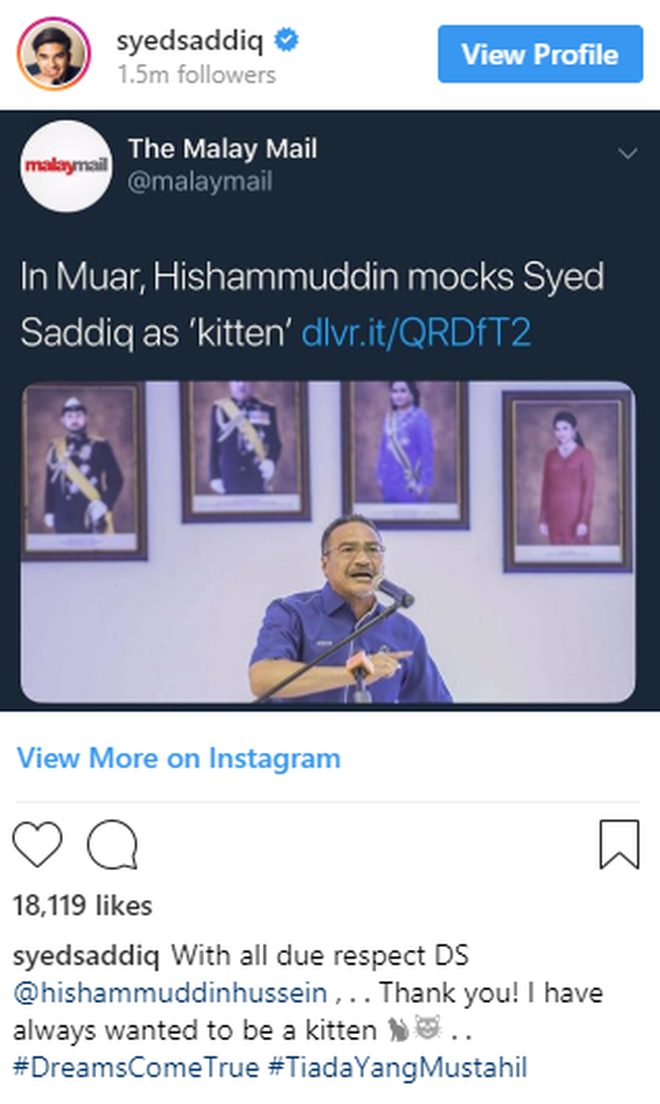Open the @hishammuddinhussein mention
The width and height of the screenshot is (660, 1104).
(170, 994)
